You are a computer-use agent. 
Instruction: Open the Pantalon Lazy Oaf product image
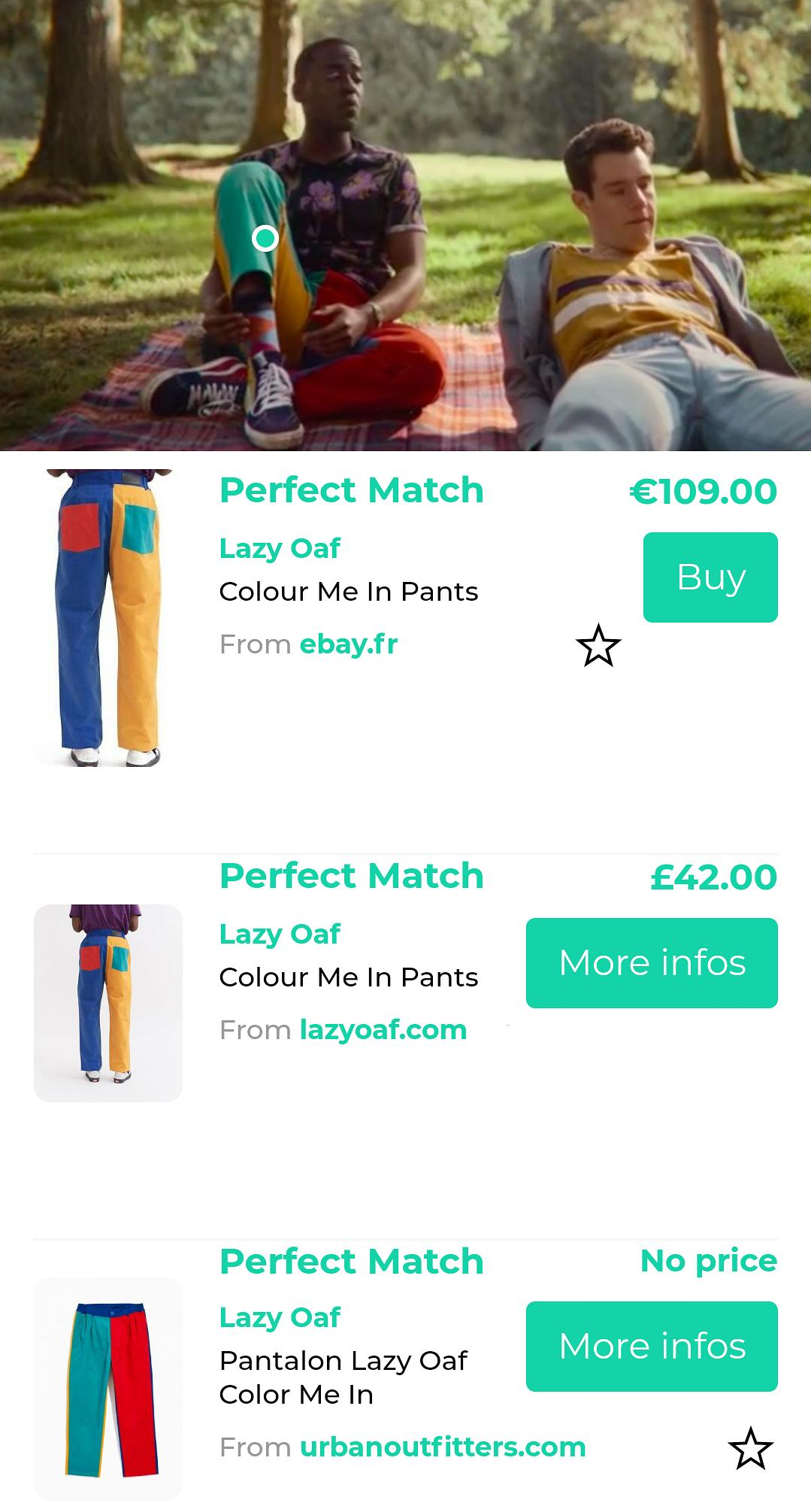point(108,1388)
